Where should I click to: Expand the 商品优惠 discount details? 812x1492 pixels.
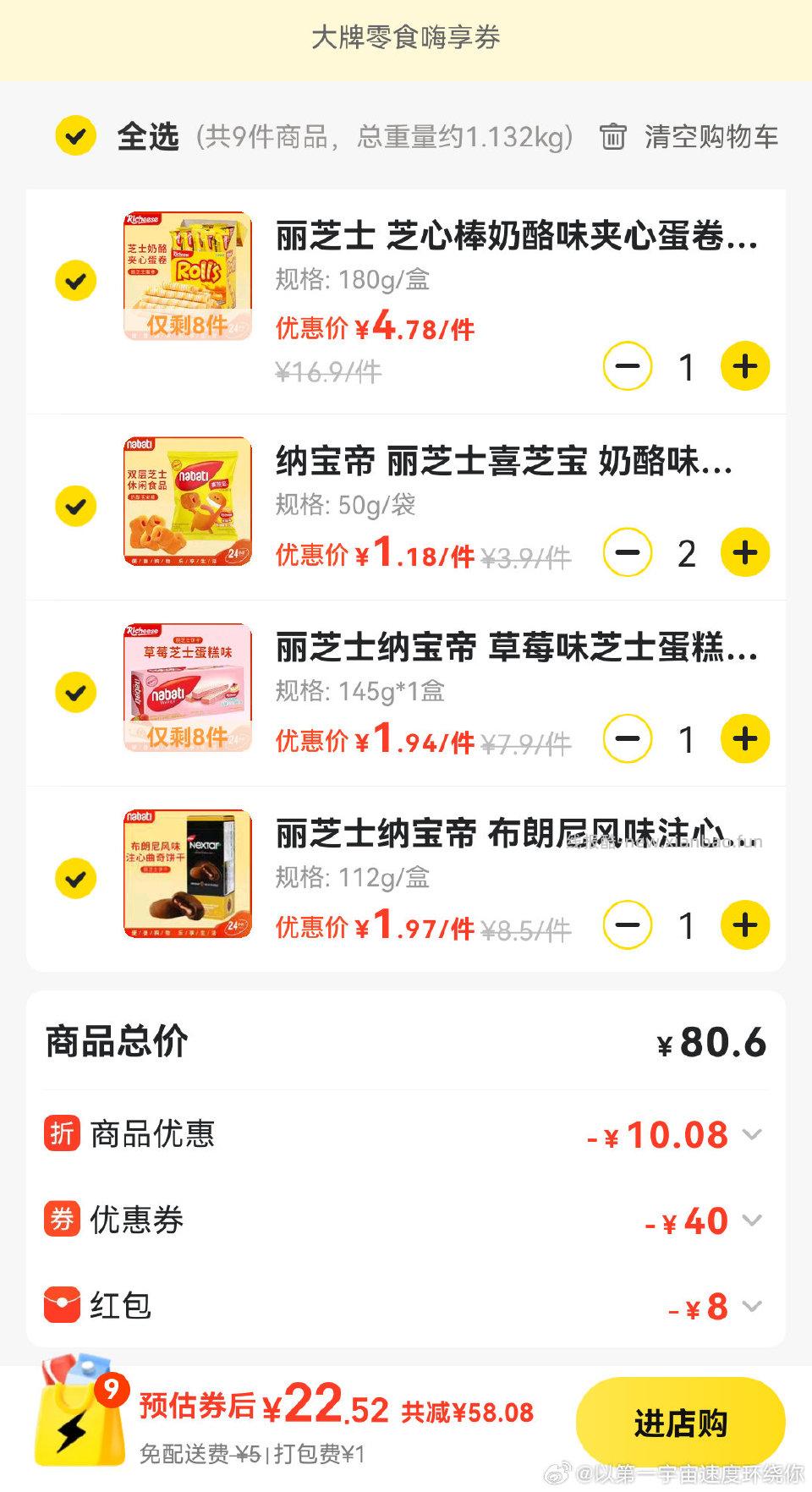(x=751, y=1135)
